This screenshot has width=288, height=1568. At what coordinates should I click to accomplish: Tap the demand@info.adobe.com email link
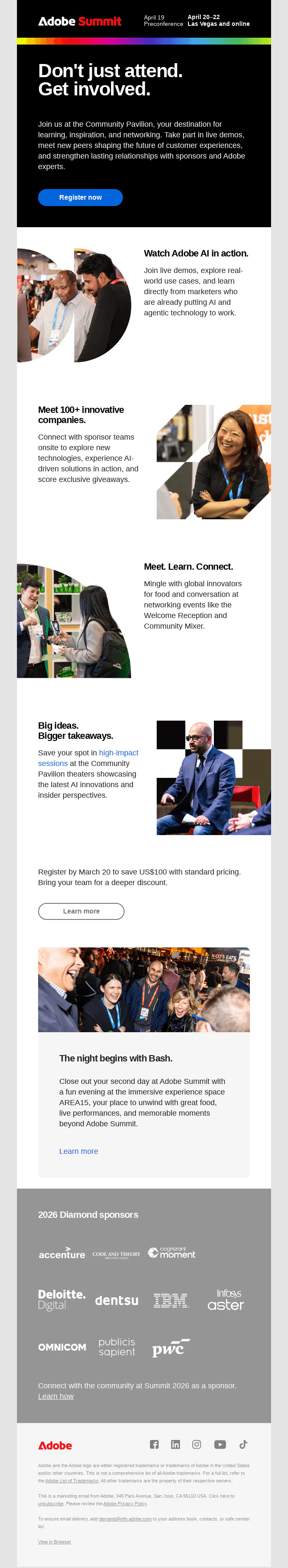click(125, 1518)
